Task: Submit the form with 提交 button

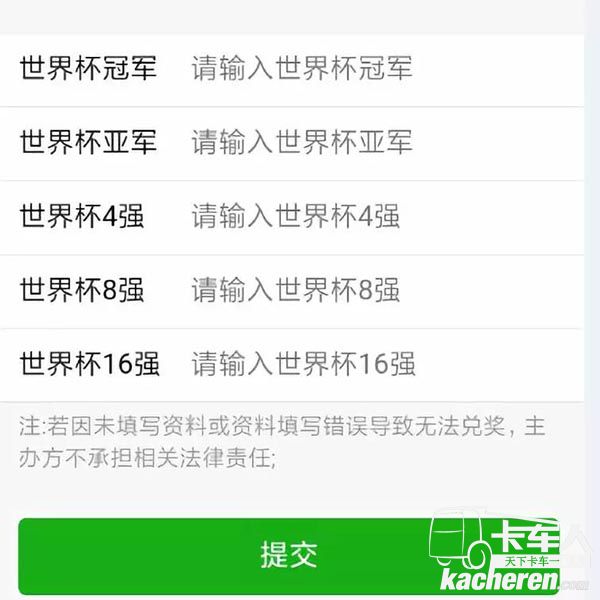Action: pos(289,556)
